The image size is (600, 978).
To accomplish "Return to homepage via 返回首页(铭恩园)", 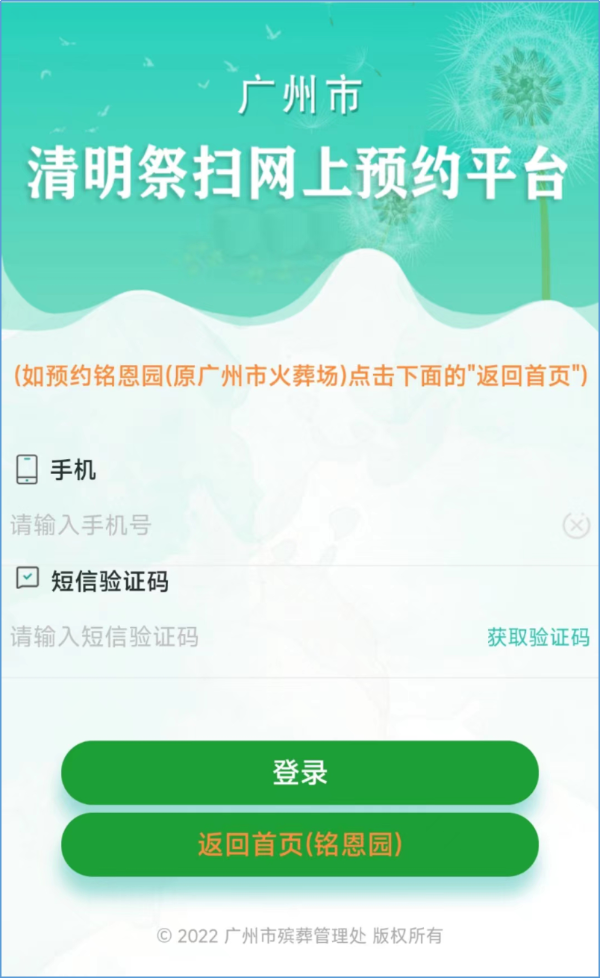I will [300, 845].
